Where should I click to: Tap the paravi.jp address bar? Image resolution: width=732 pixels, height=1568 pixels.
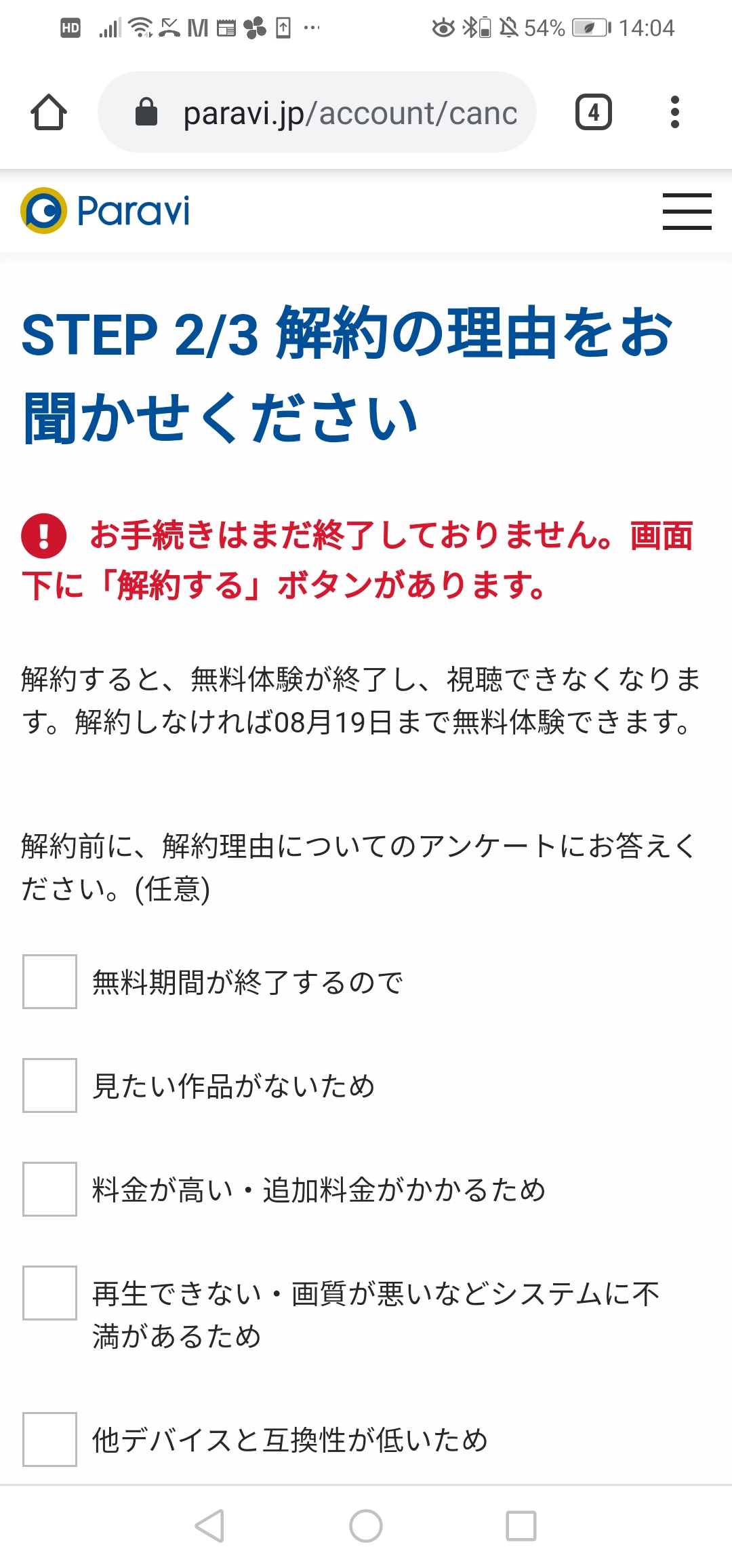pyautogui.click(x=317, y=112)
